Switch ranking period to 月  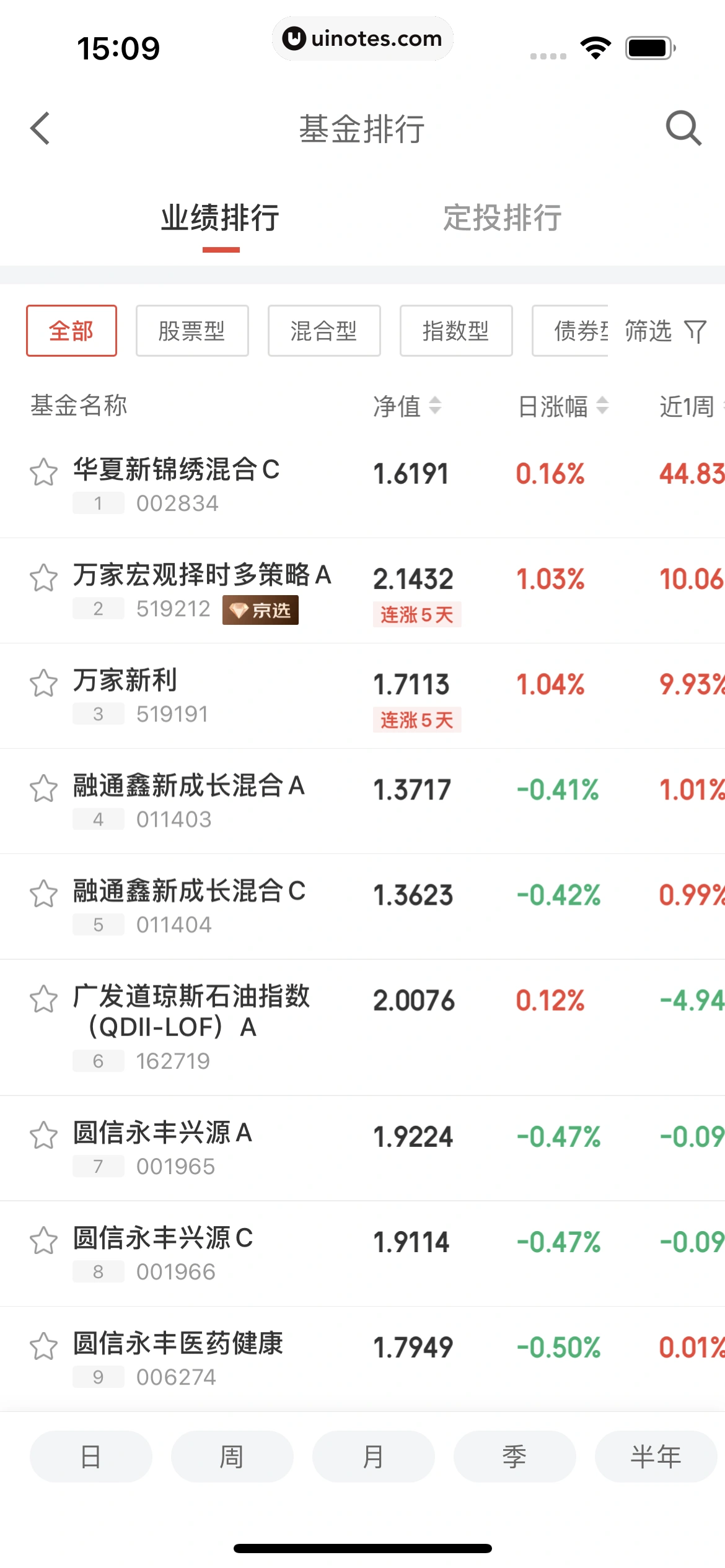[373, 1457]
